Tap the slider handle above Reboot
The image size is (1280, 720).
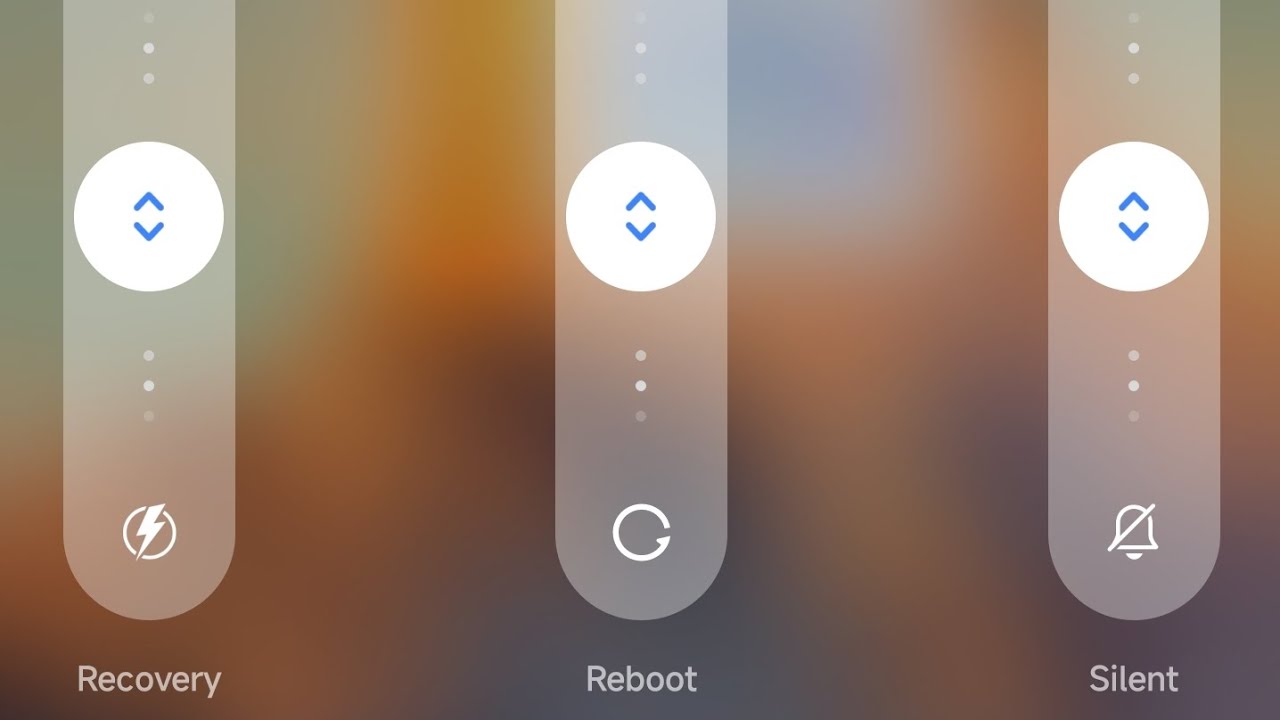pyautogui.click(x=641, y=216)
